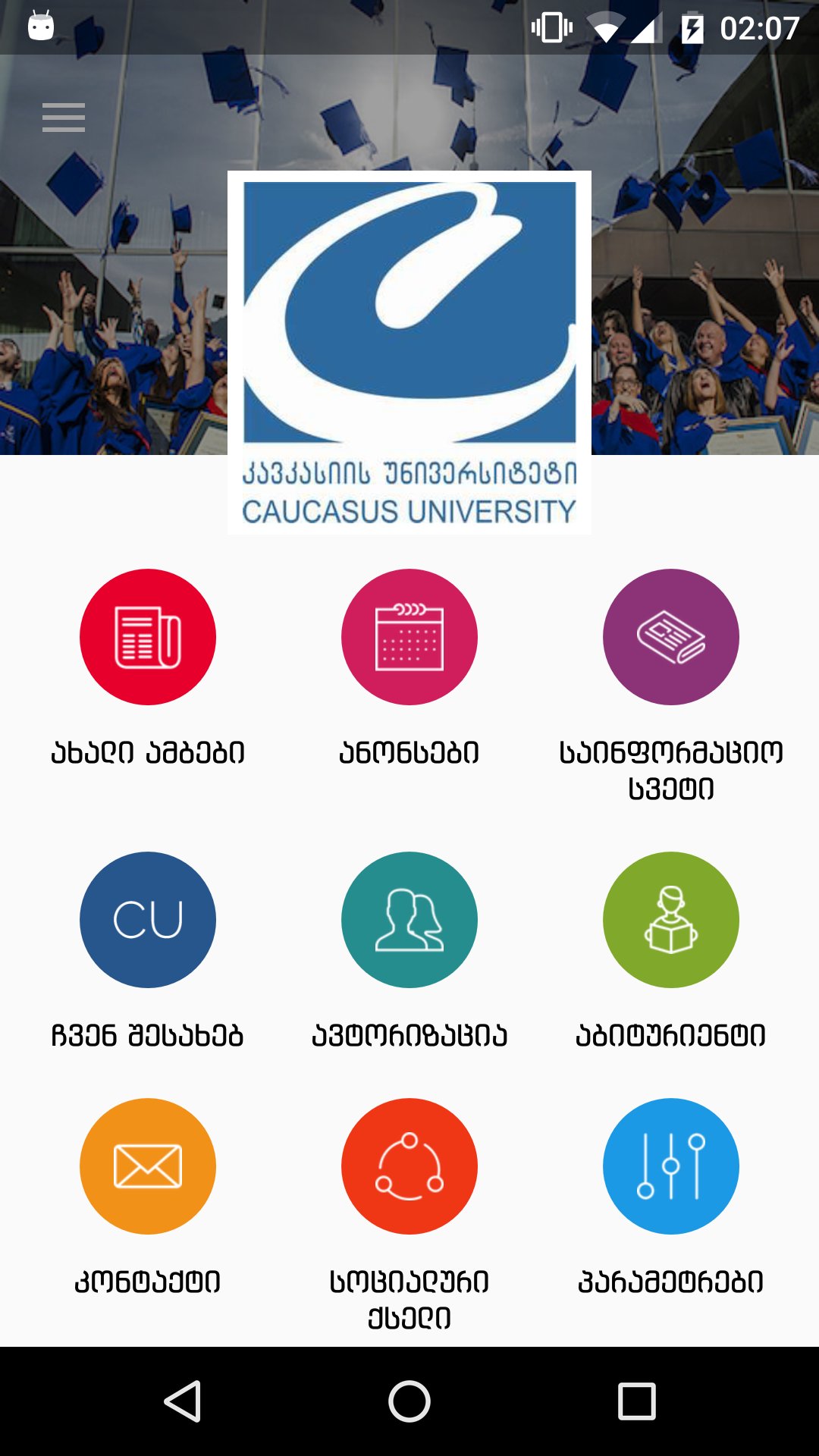Screen dimensions: 819x1456
Task: Open the Parameters sliders icon
Action: point(670,1166)
